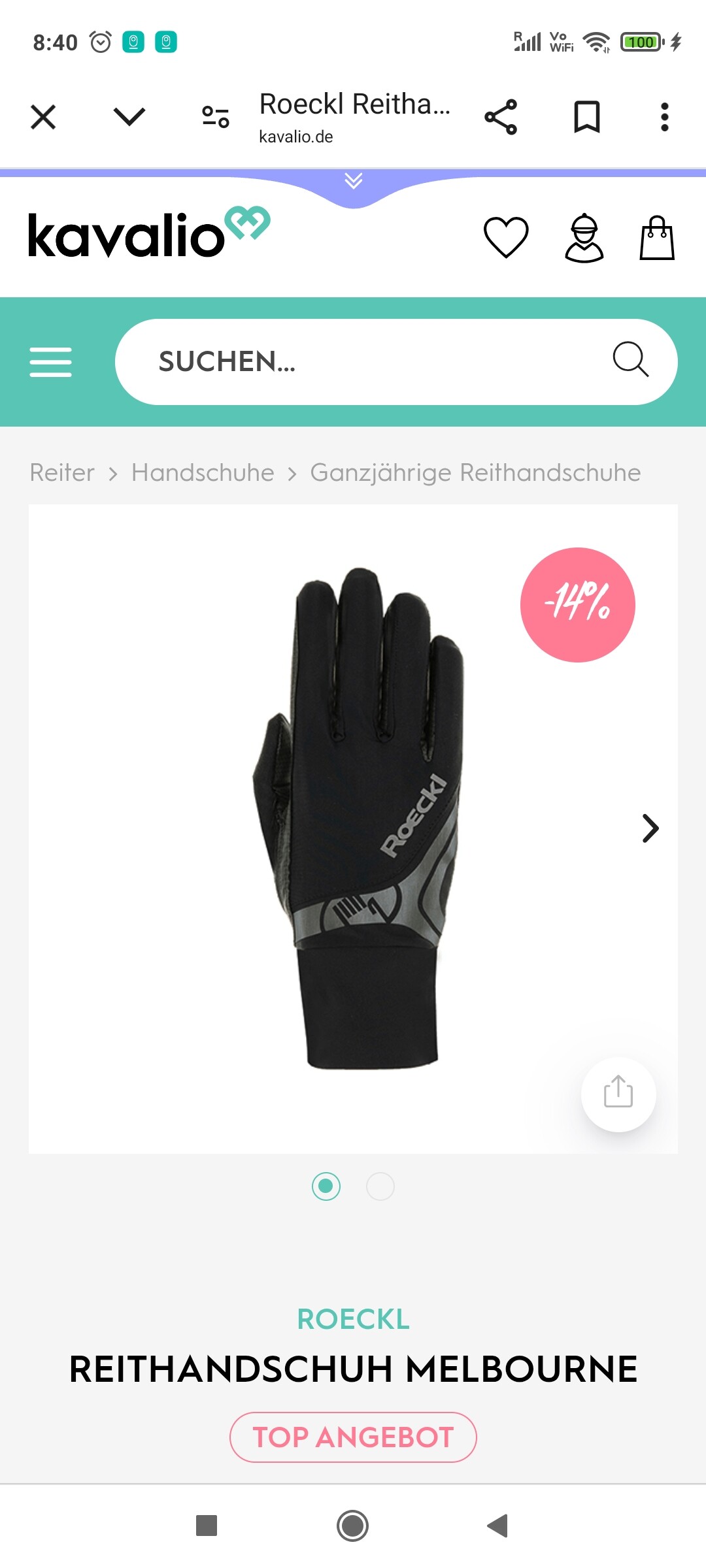Viewport: 706px width, 1568px height.
Task: Show the next product image
Action: click(x=650, y=828)
